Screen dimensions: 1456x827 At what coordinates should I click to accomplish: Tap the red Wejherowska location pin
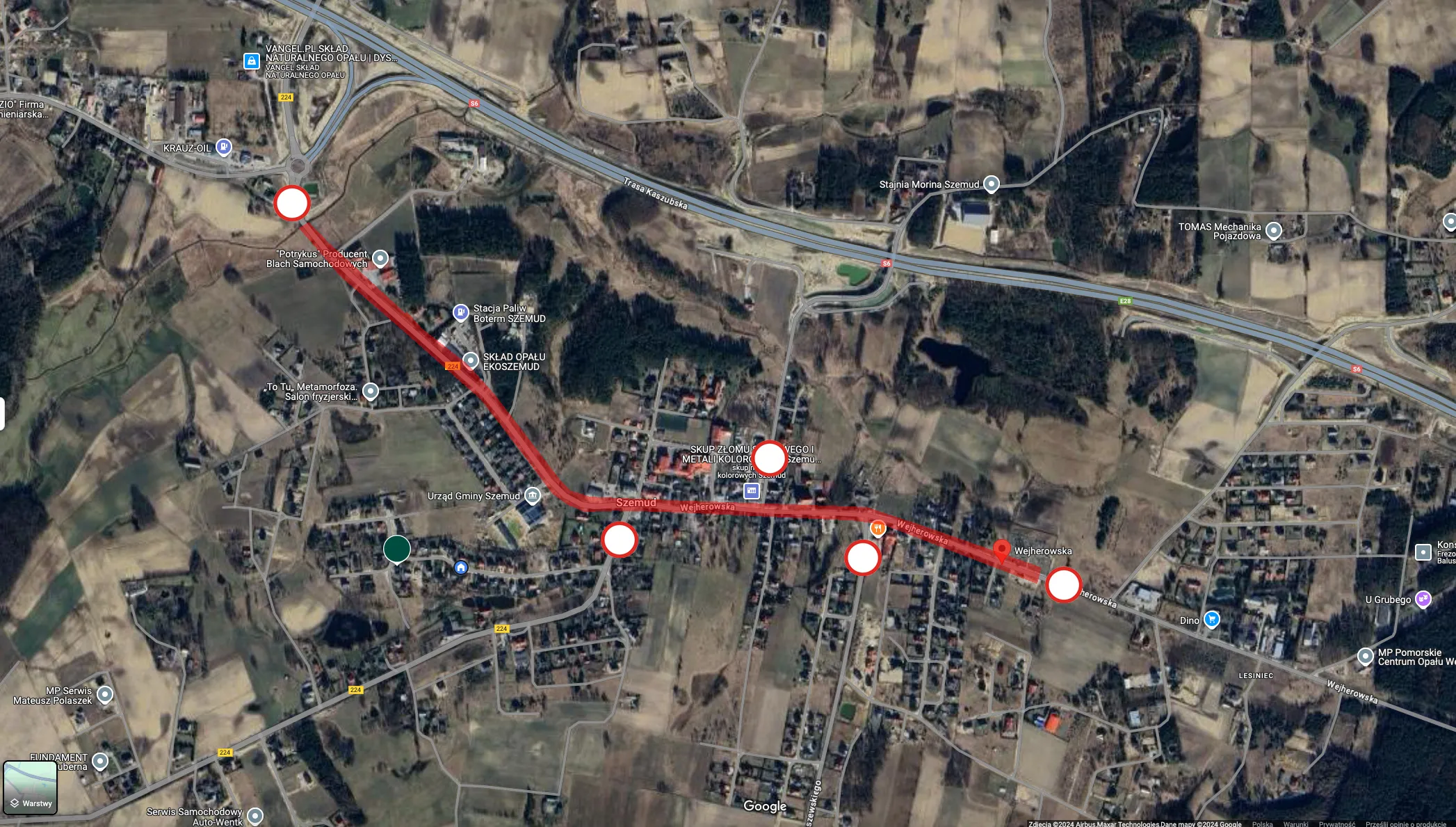pyautogui.click(x=1001, y=549)
